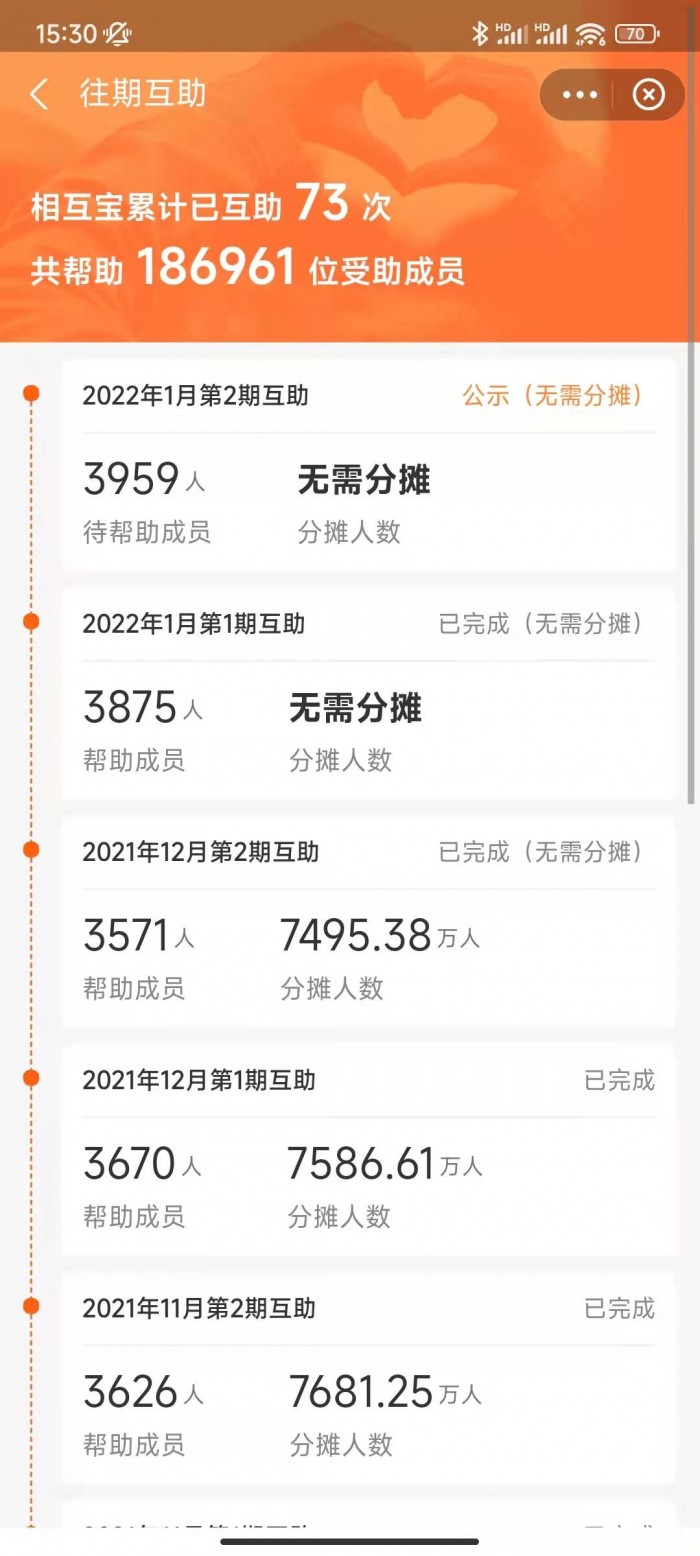Open the 2022年1月第2期互助 card
Image resolution: width=700 pixels, height=1556 pixels.
369,466
